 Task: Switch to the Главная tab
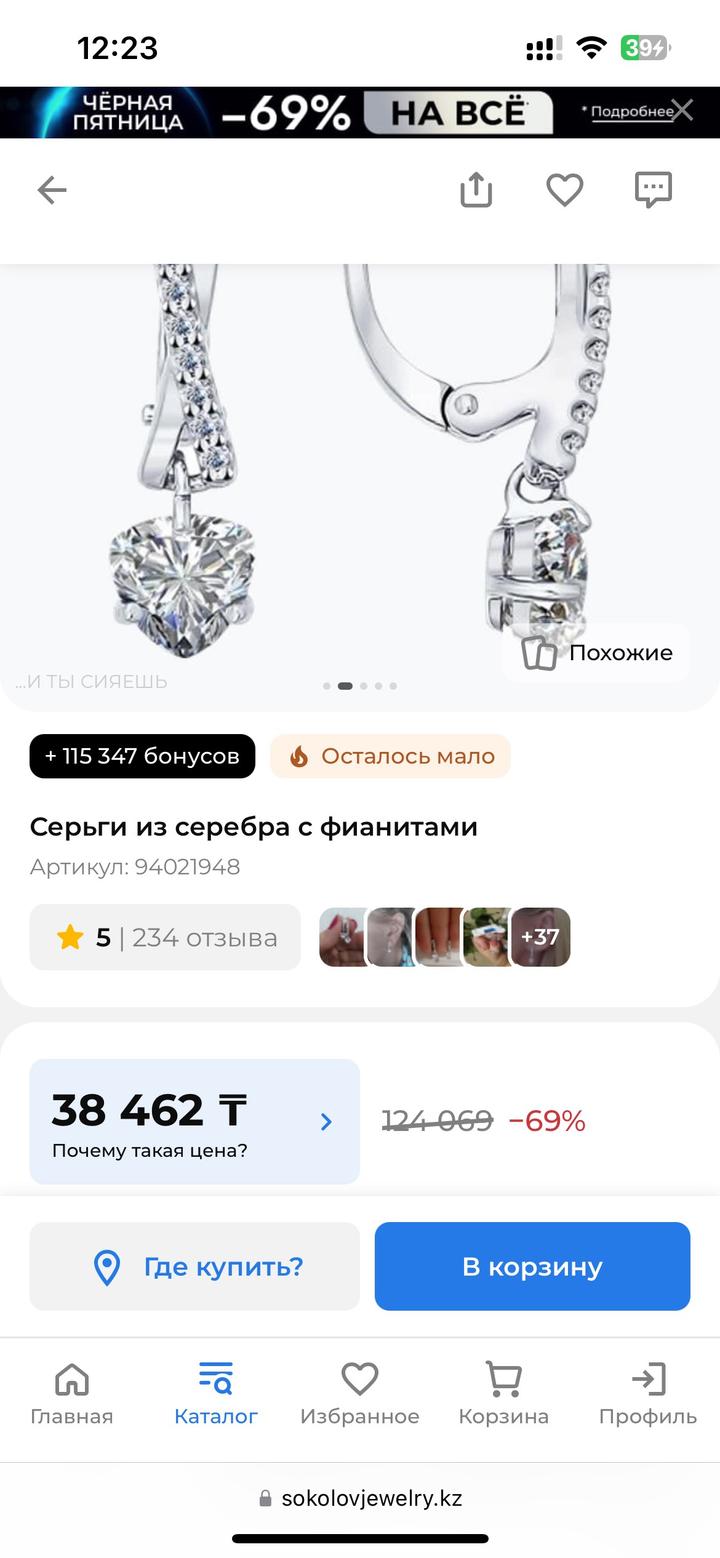[x=72, y=1394]
